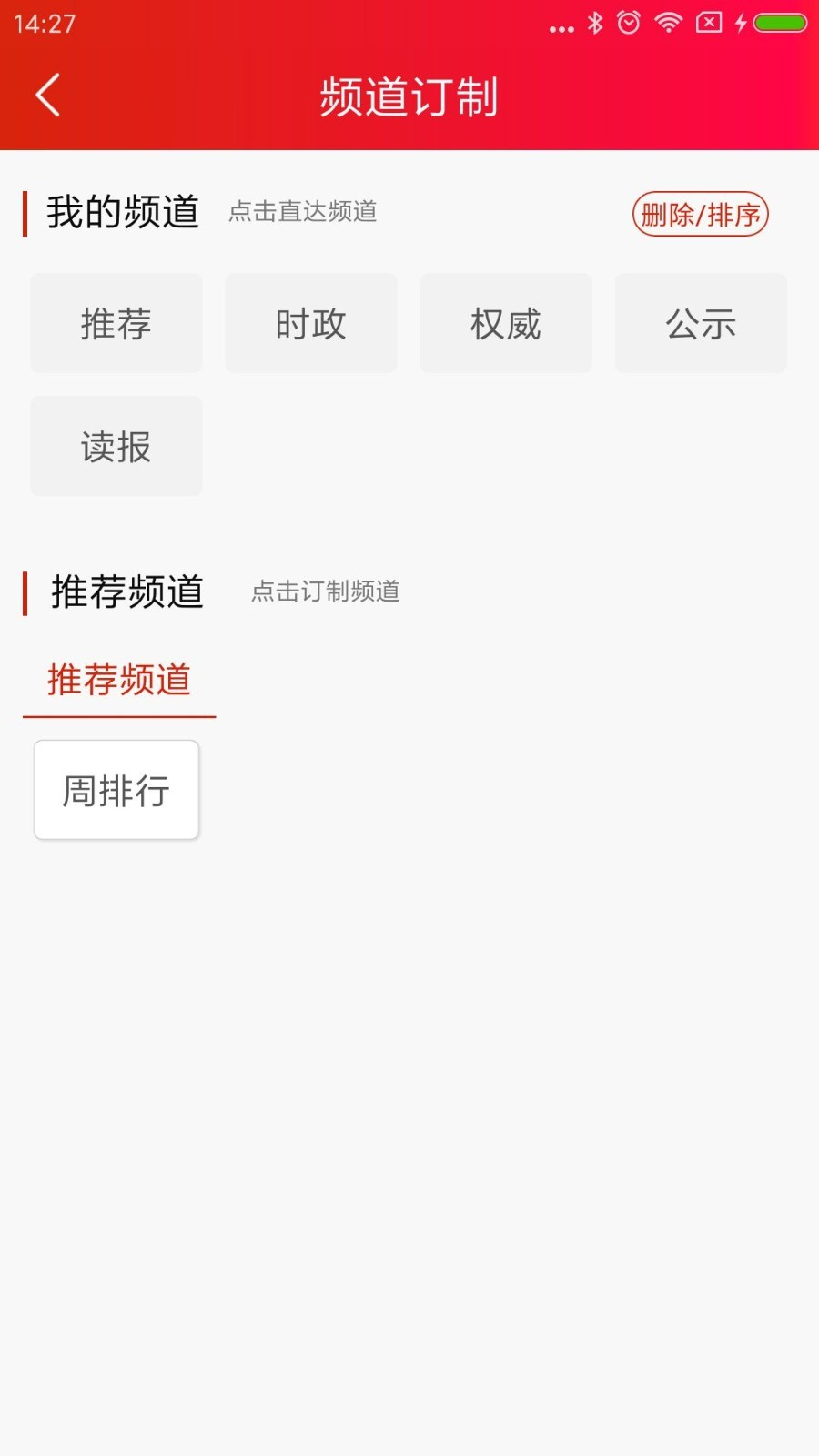
Task: Tap the 删除/排序 button
Action: click(700, 215)
